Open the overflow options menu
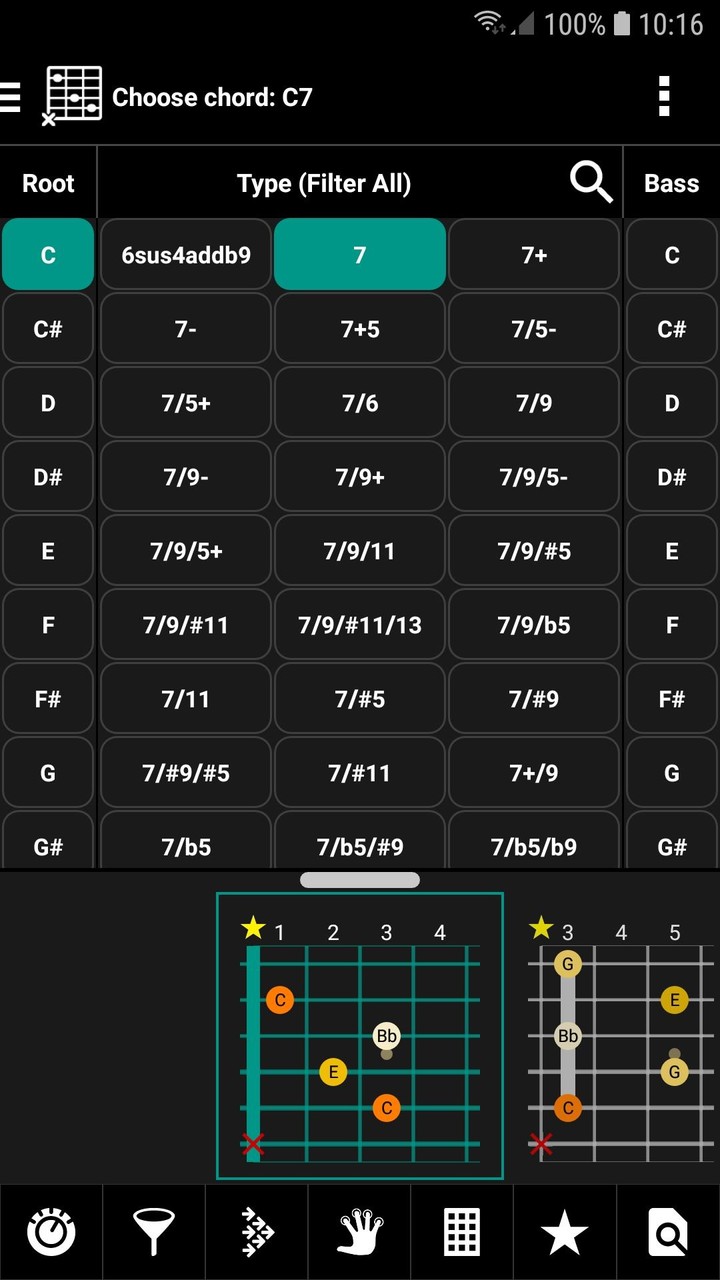Viewport: 720px width, 1280px height. pyautogui.click(x=664, y=97)
